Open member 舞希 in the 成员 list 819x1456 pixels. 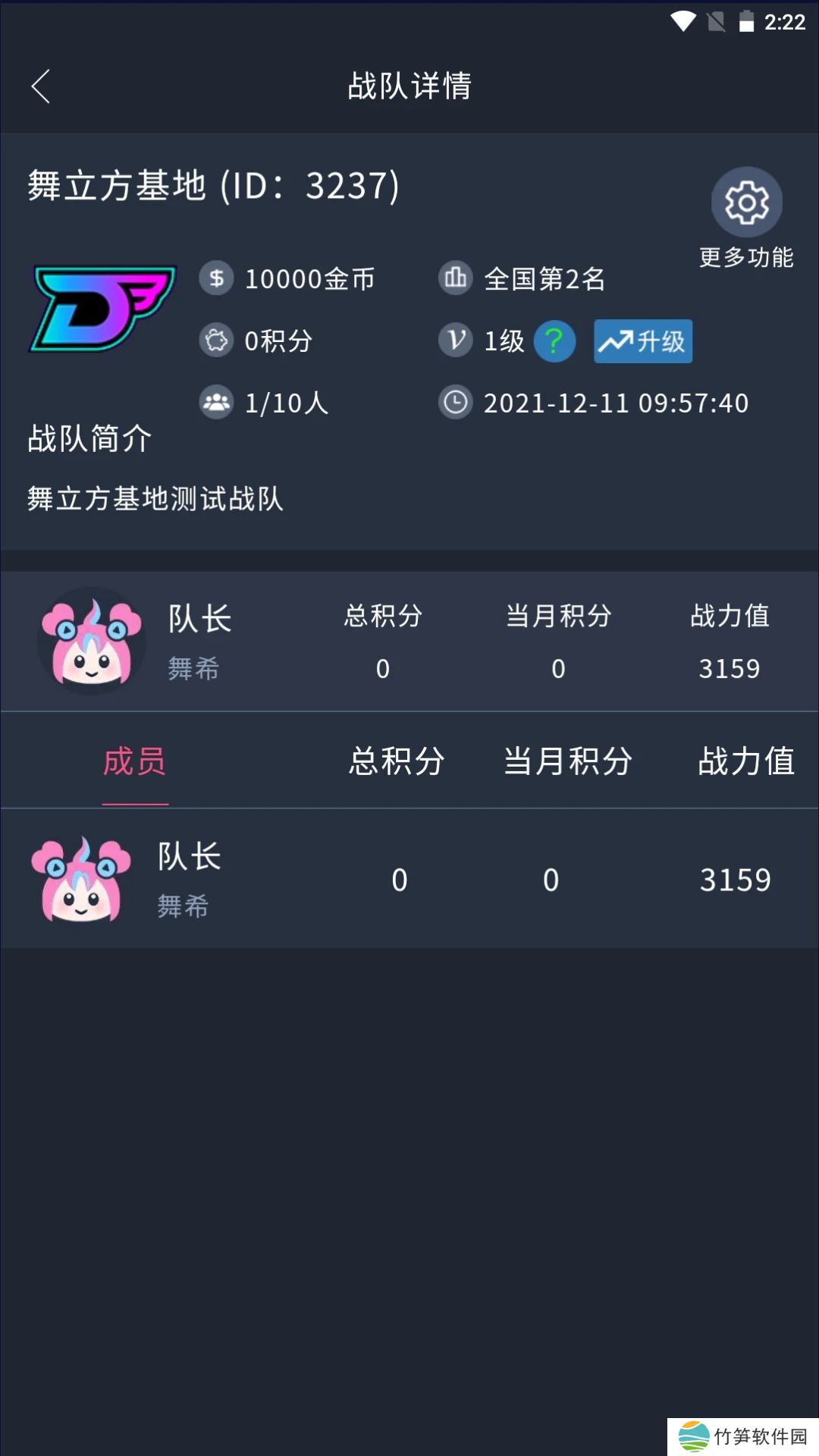point(182,880)
